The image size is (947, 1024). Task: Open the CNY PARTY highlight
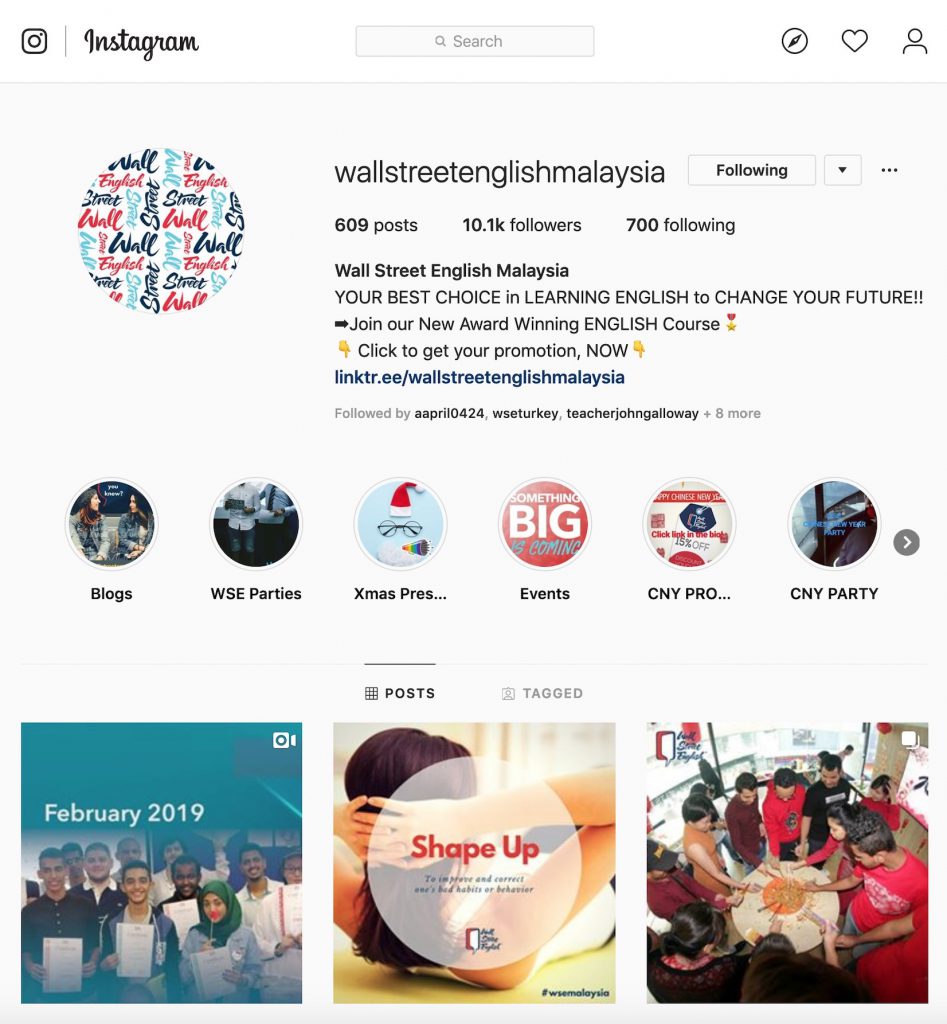tap(834, 524)
